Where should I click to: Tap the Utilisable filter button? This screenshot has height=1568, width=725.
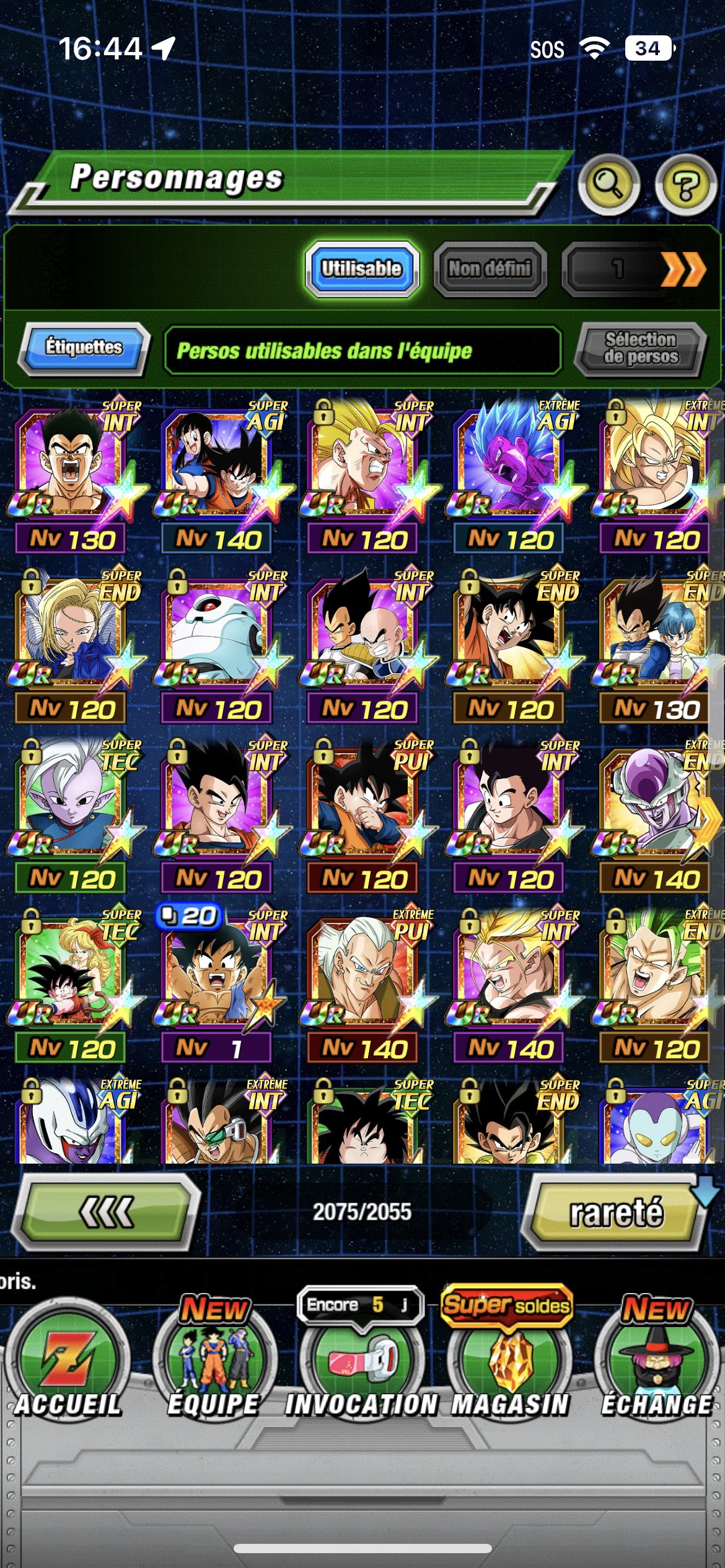[x=362, y=269]
